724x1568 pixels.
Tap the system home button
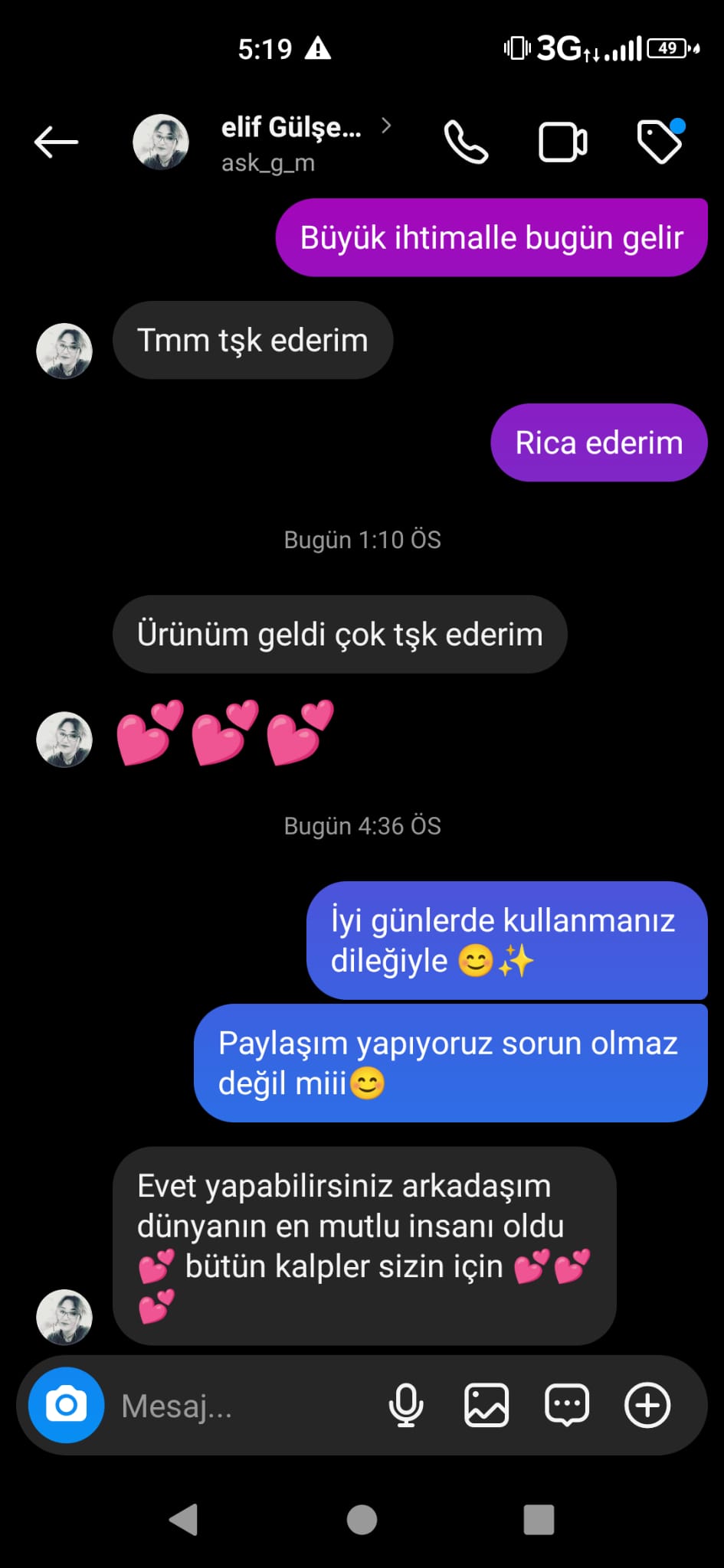362,1520
